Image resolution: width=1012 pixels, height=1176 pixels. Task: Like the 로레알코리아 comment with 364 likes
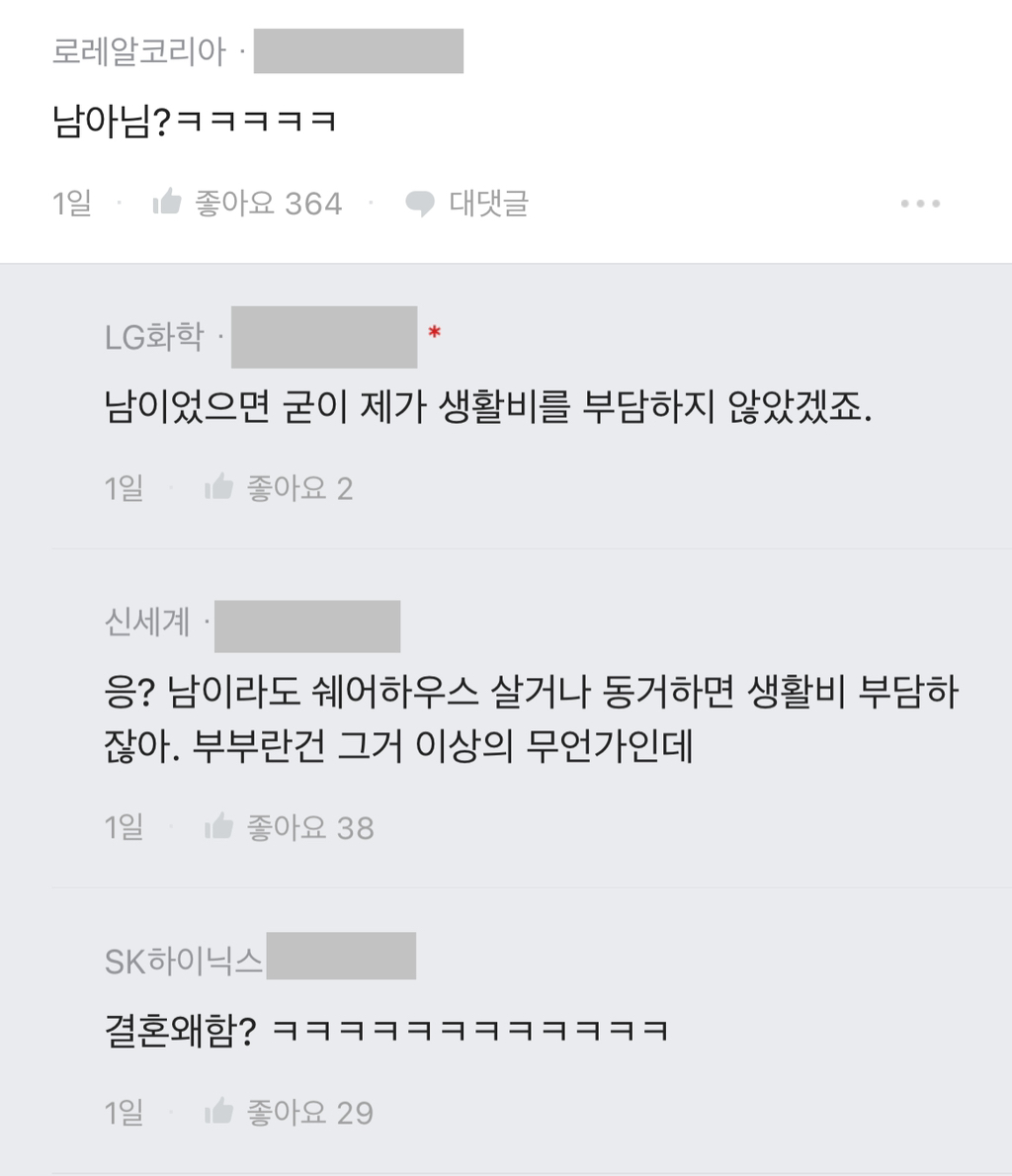(168, 204)
